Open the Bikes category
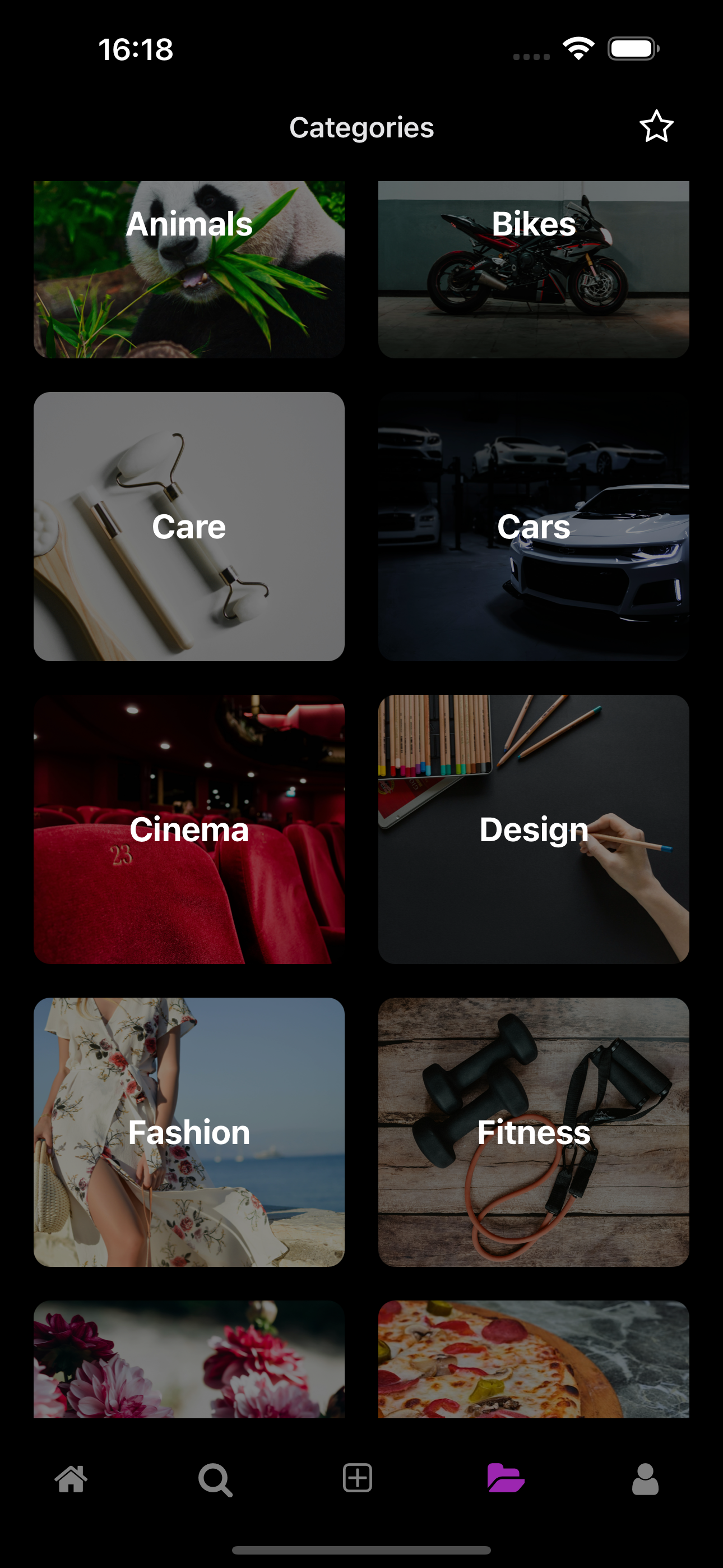The width and height of the screenshot is (723, 1568). [x=533, y=269]
